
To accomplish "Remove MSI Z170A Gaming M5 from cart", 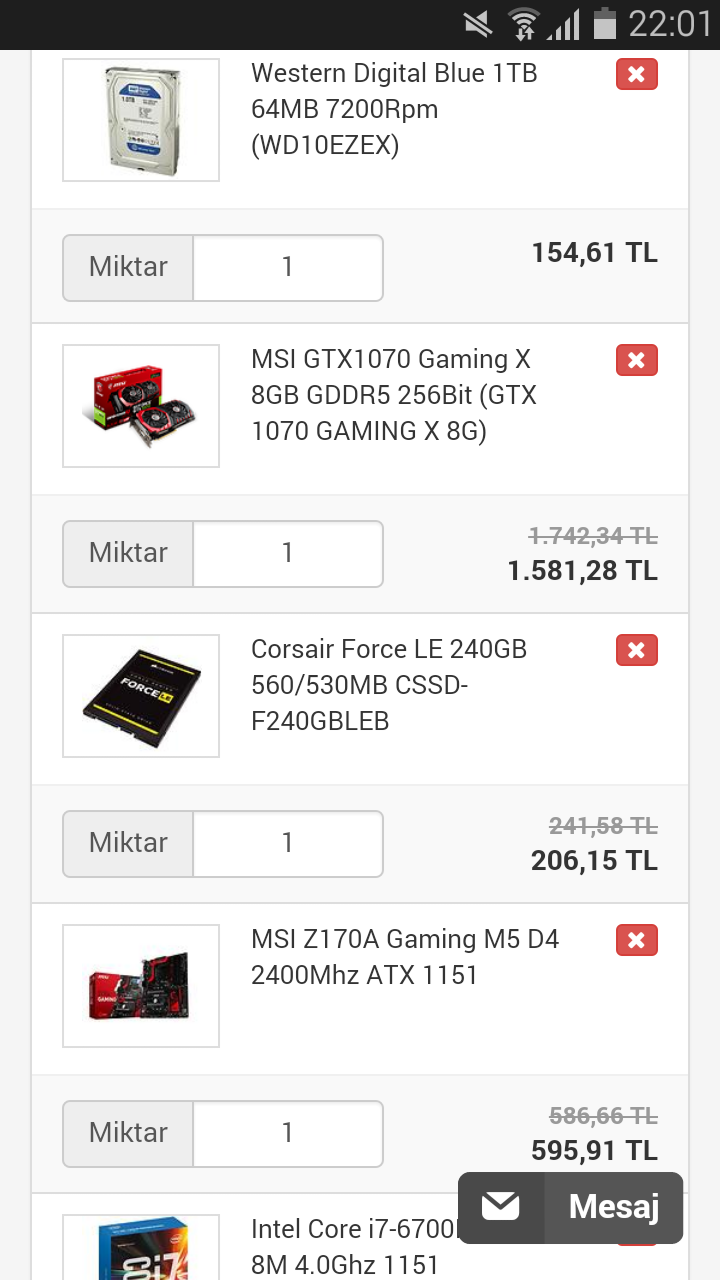I will (x=637, y=940).
